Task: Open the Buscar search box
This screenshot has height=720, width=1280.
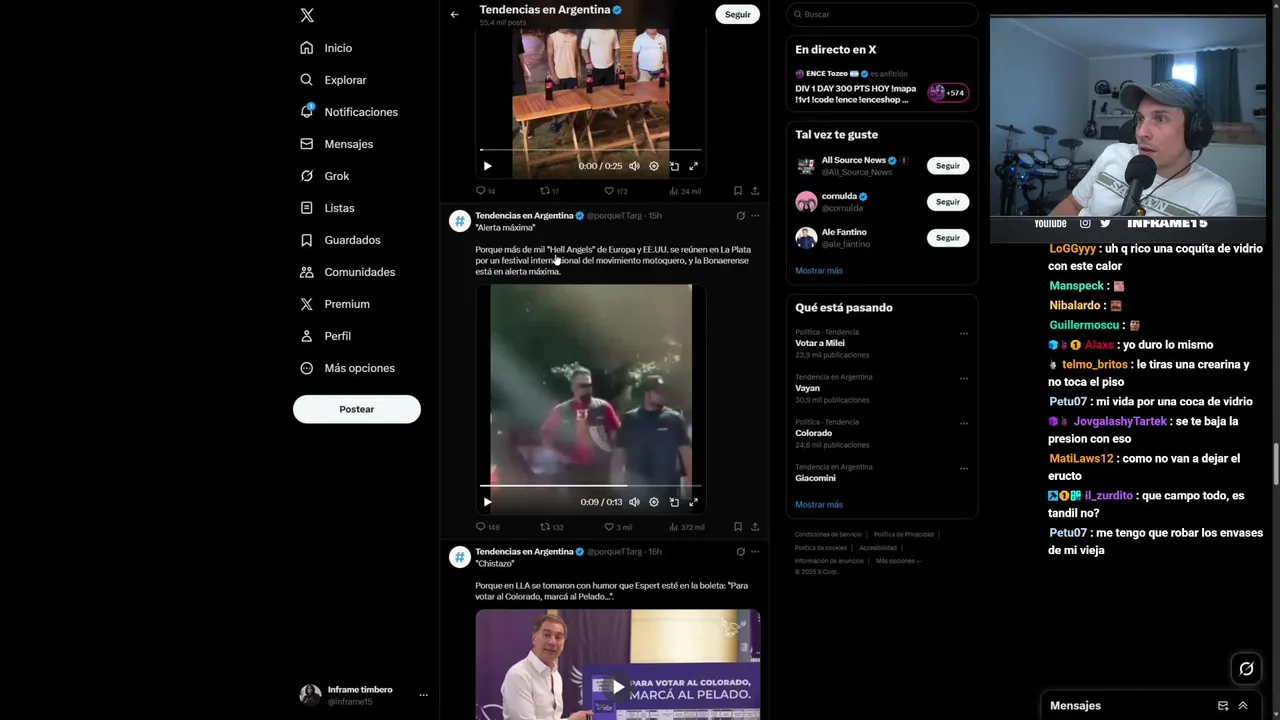Action: pos(880,14)
